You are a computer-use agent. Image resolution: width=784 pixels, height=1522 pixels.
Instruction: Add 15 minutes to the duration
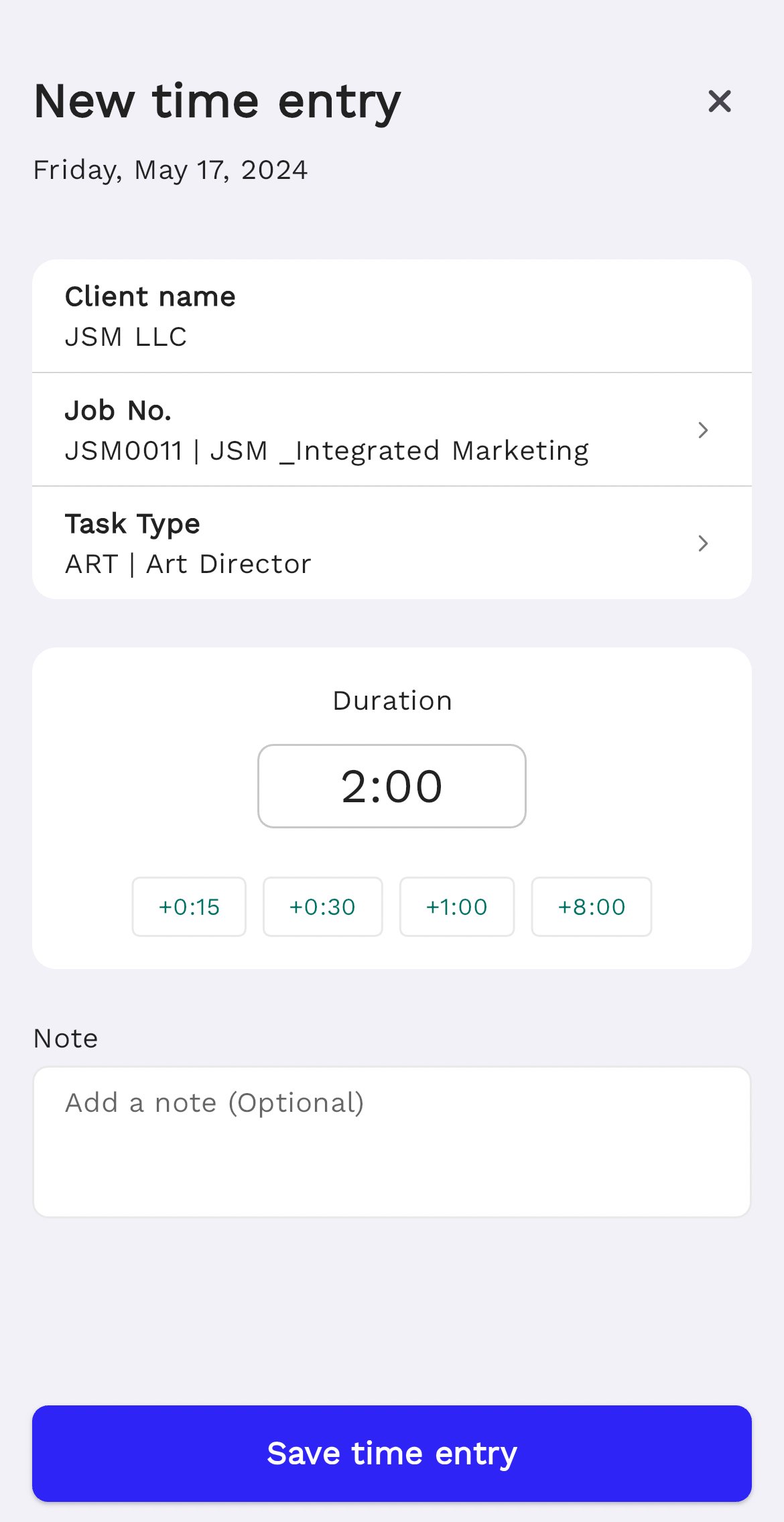[x=188, y=907]
